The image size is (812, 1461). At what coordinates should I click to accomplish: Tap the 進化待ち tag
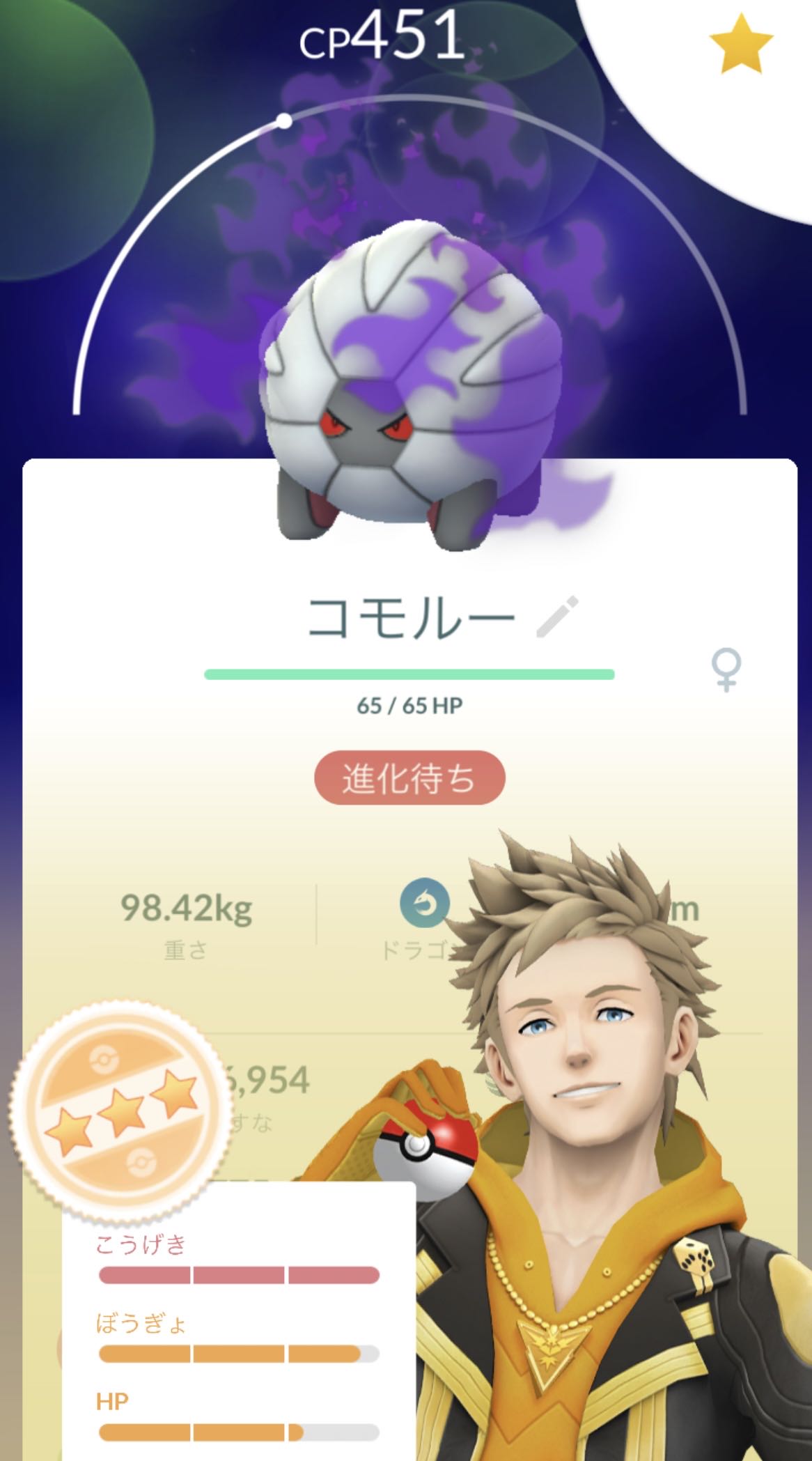point(409,778)
